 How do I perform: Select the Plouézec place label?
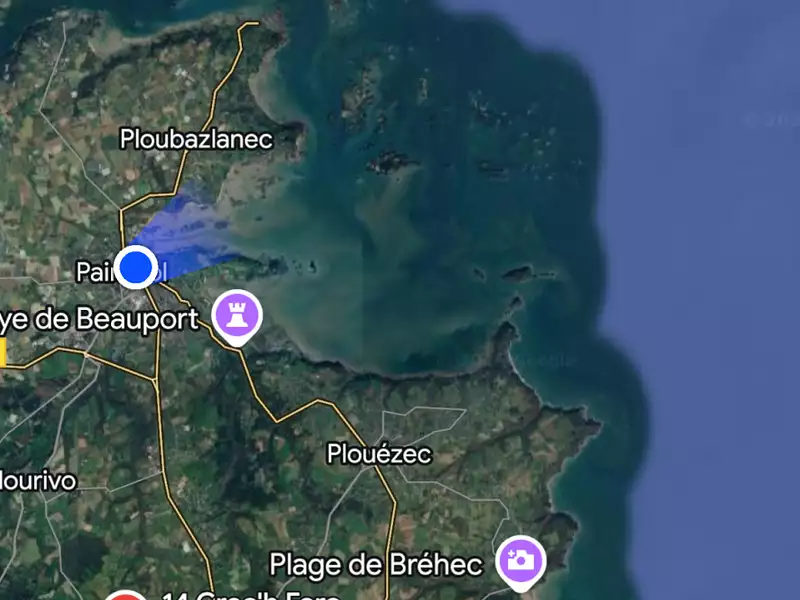379,454
